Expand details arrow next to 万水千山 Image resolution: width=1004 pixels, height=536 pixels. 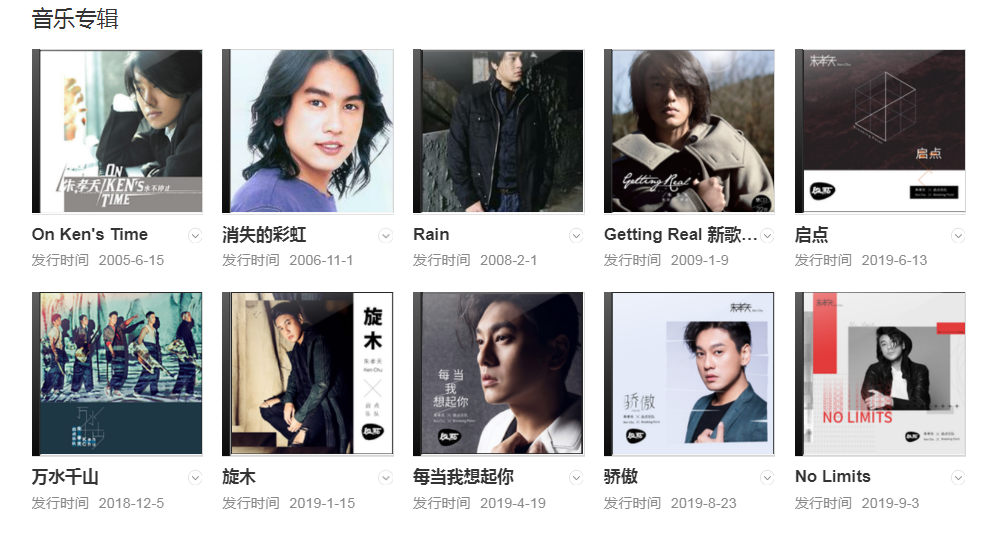coord(195,477)
